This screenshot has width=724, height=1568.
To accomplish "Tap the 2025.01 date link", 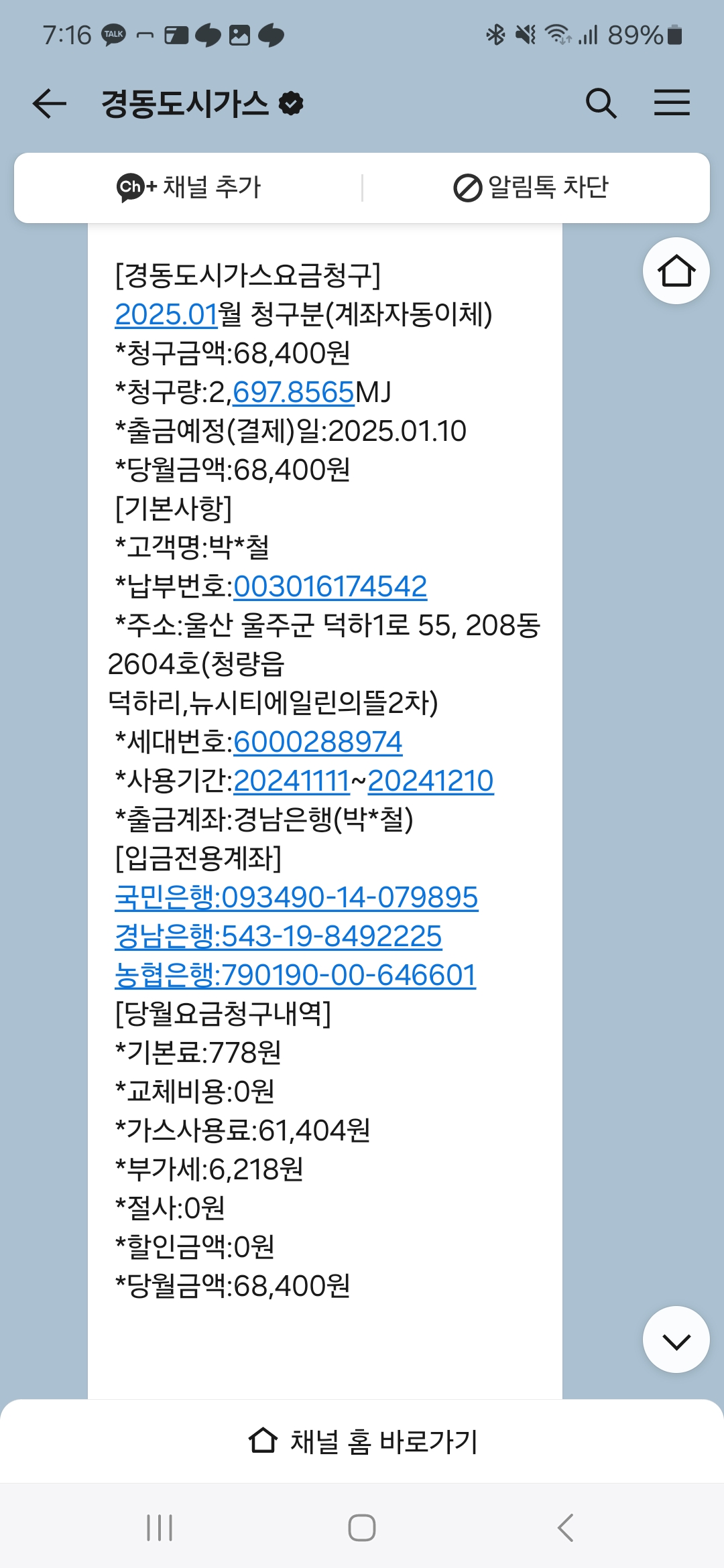I will [166, 314].
